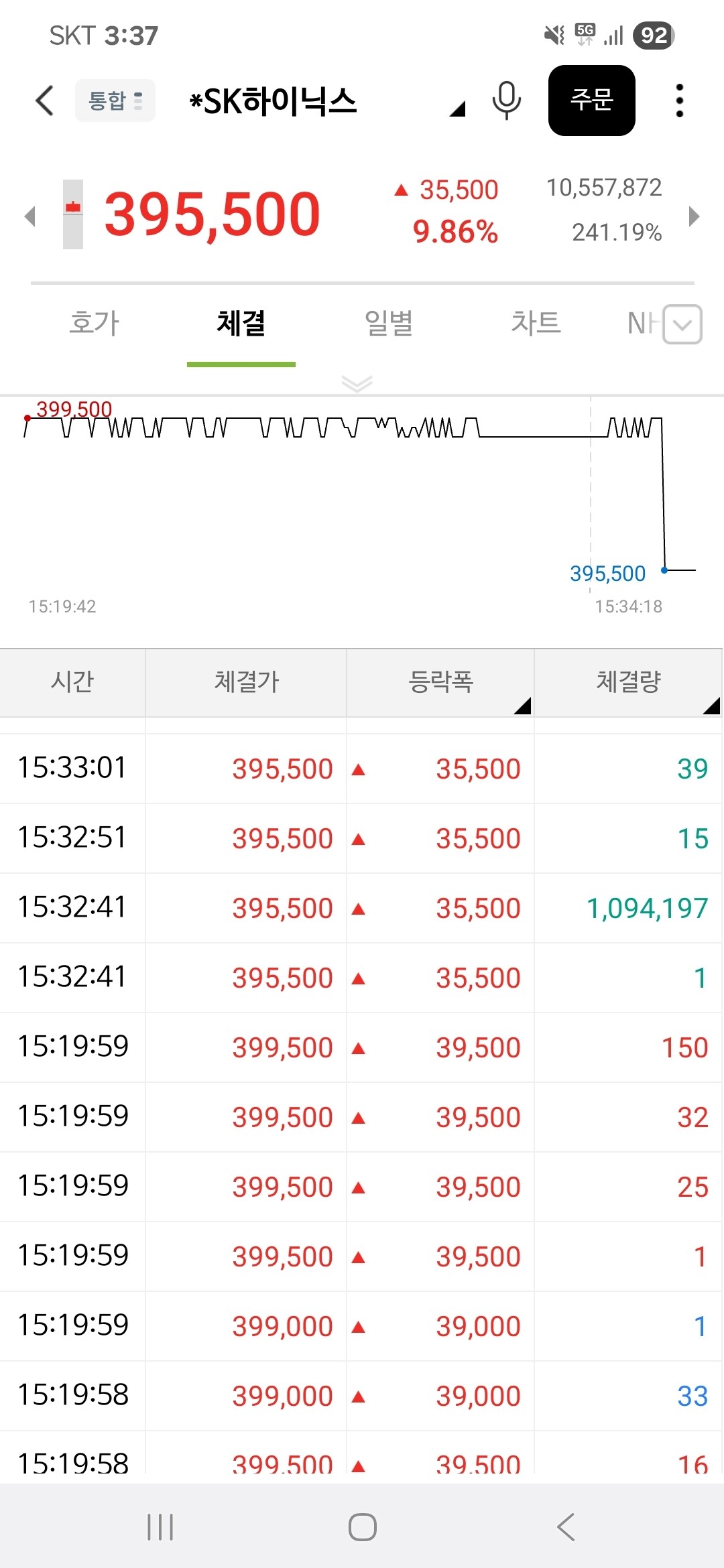Collapse the chart with the double chevron
This screenshot has width=724, height=1568.
click(x=357, y=383)
